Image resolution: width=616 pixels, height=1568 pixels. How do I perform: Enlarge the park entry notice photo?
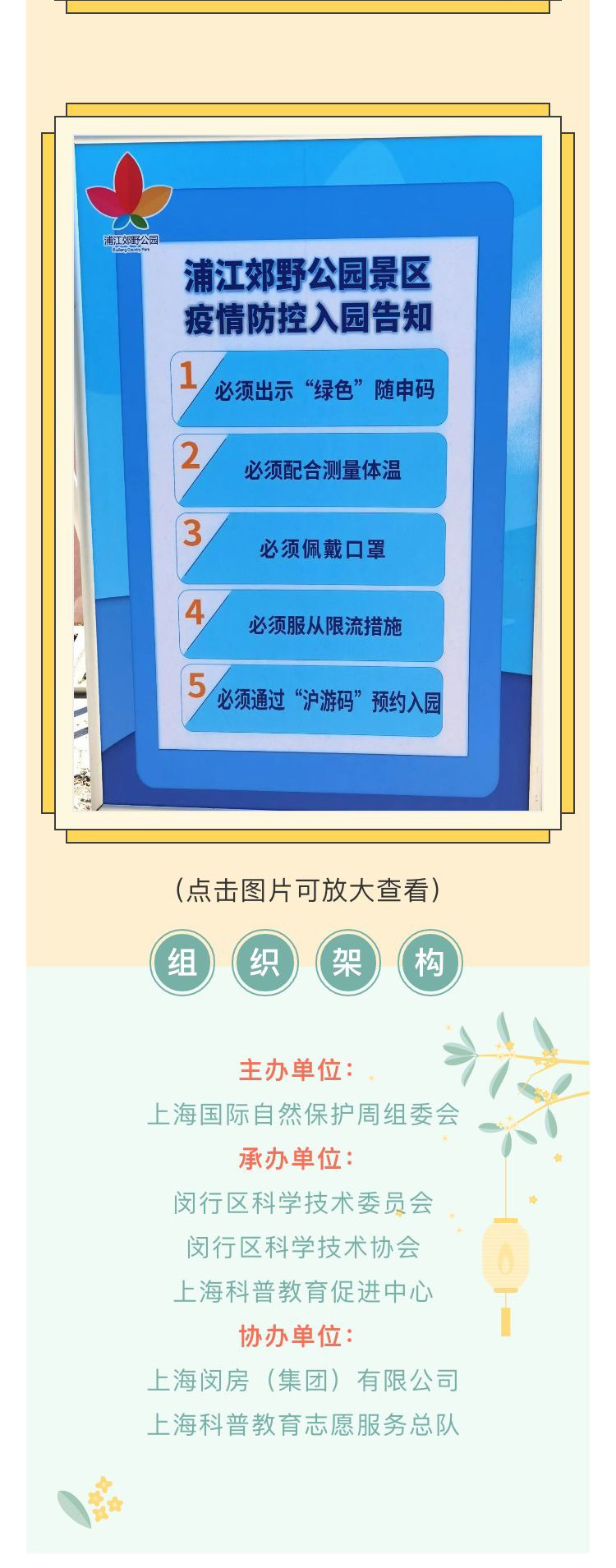[308, 472]
